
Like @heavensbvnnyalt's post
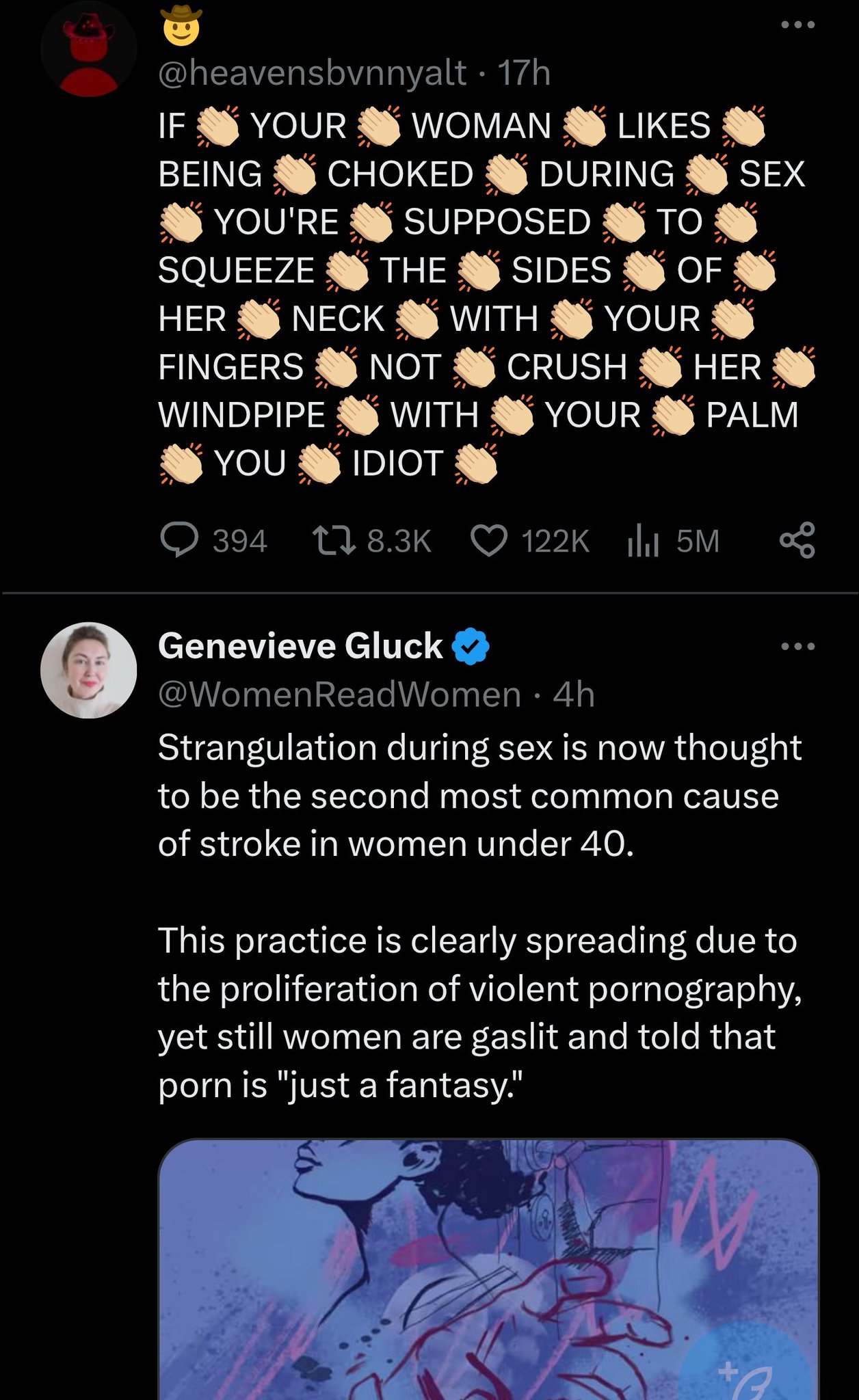(x=490, y=541)
